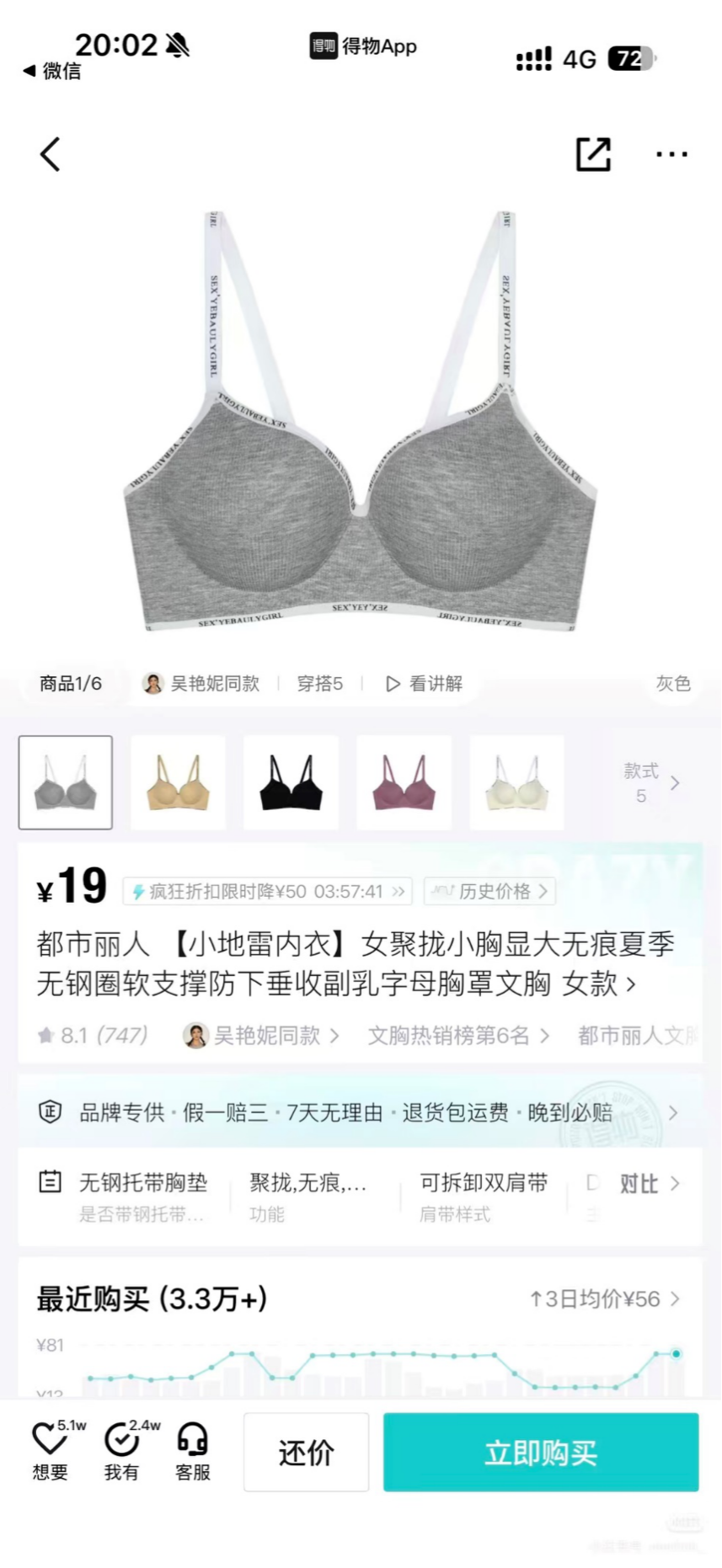Screen dimensions: 722x1568
Task: Pick the cream white thumbnail
Action: 516,782
